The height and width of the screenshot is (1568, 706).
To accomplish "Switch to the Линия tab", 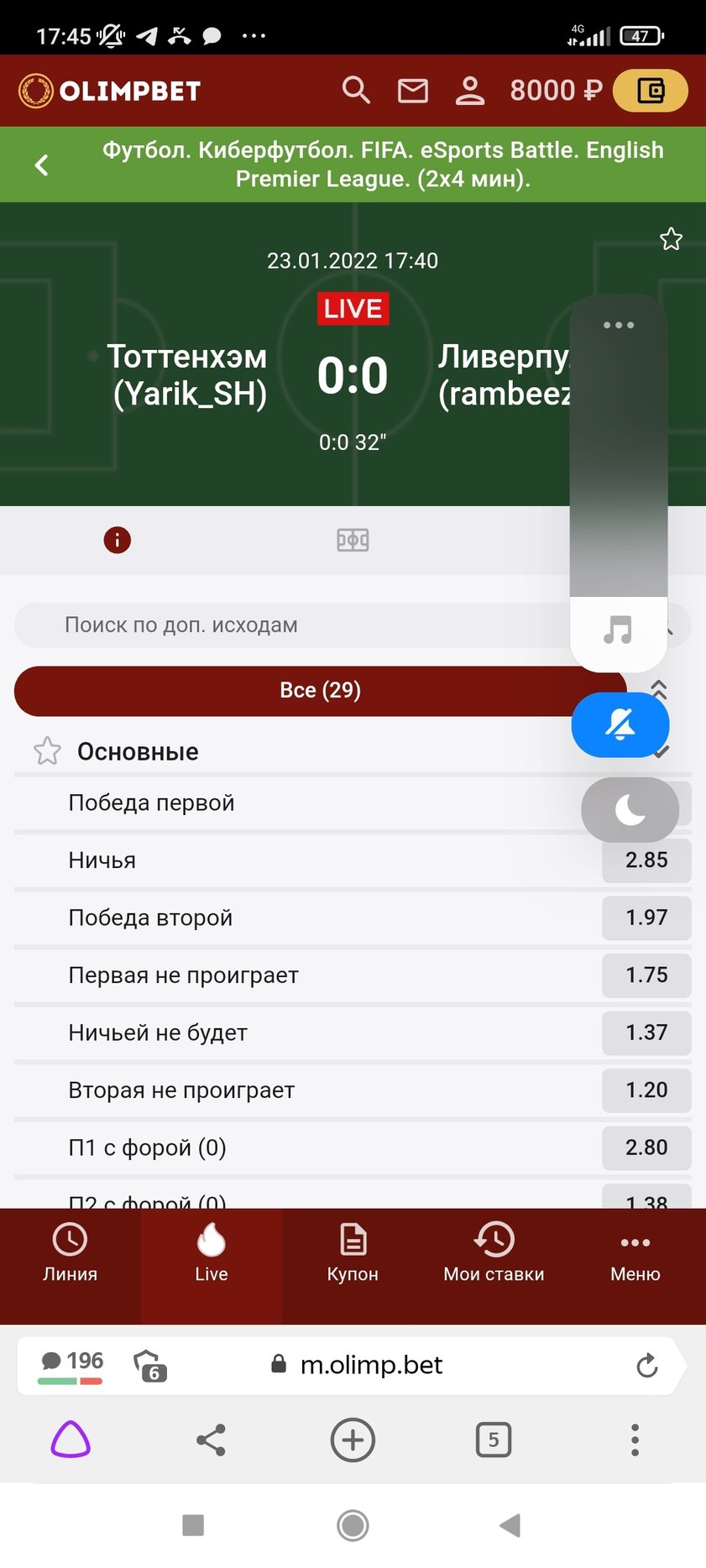I will (71, 1253).
